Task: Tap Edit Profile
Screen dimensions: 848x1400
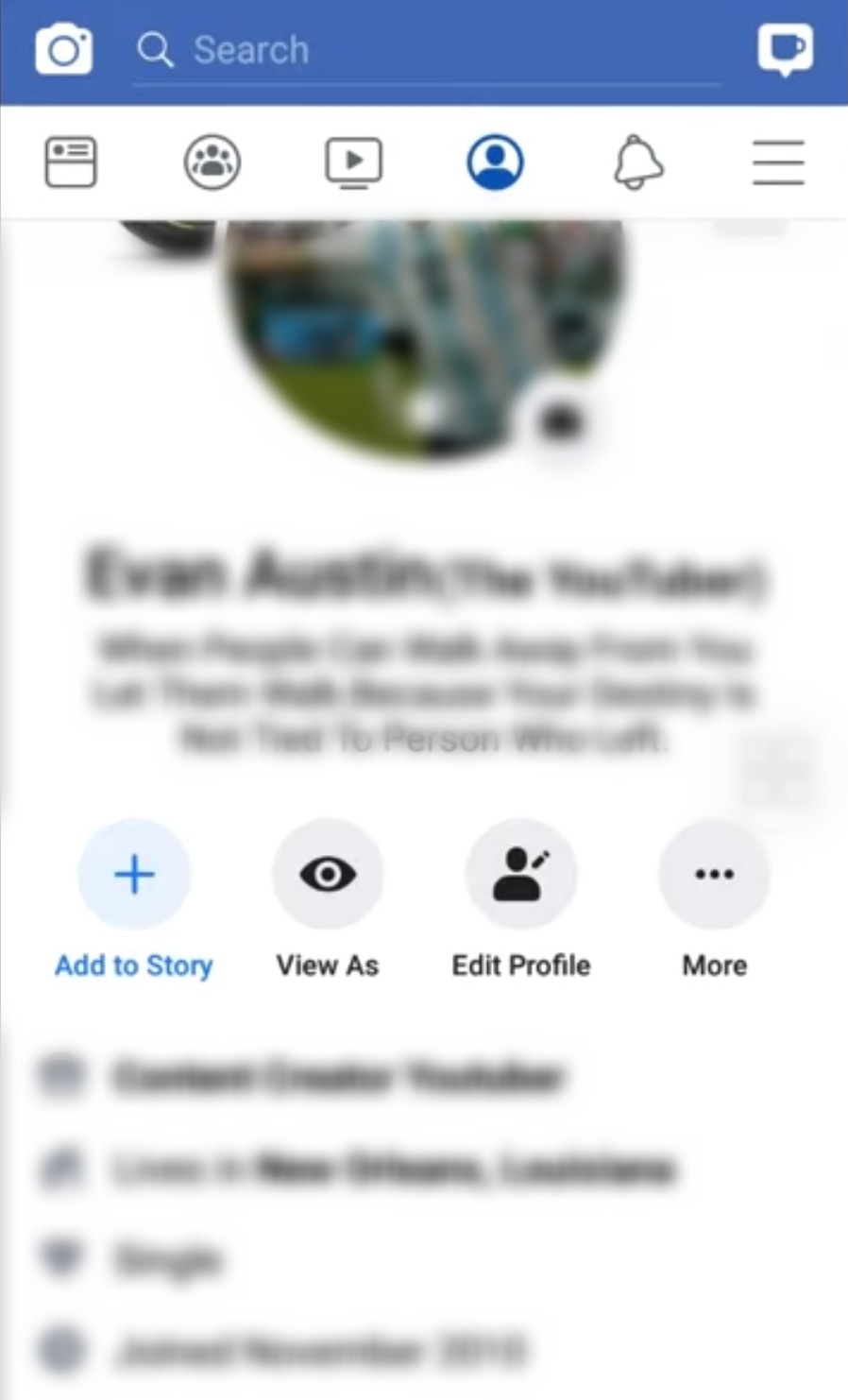Action: click(x=521, y=876)
